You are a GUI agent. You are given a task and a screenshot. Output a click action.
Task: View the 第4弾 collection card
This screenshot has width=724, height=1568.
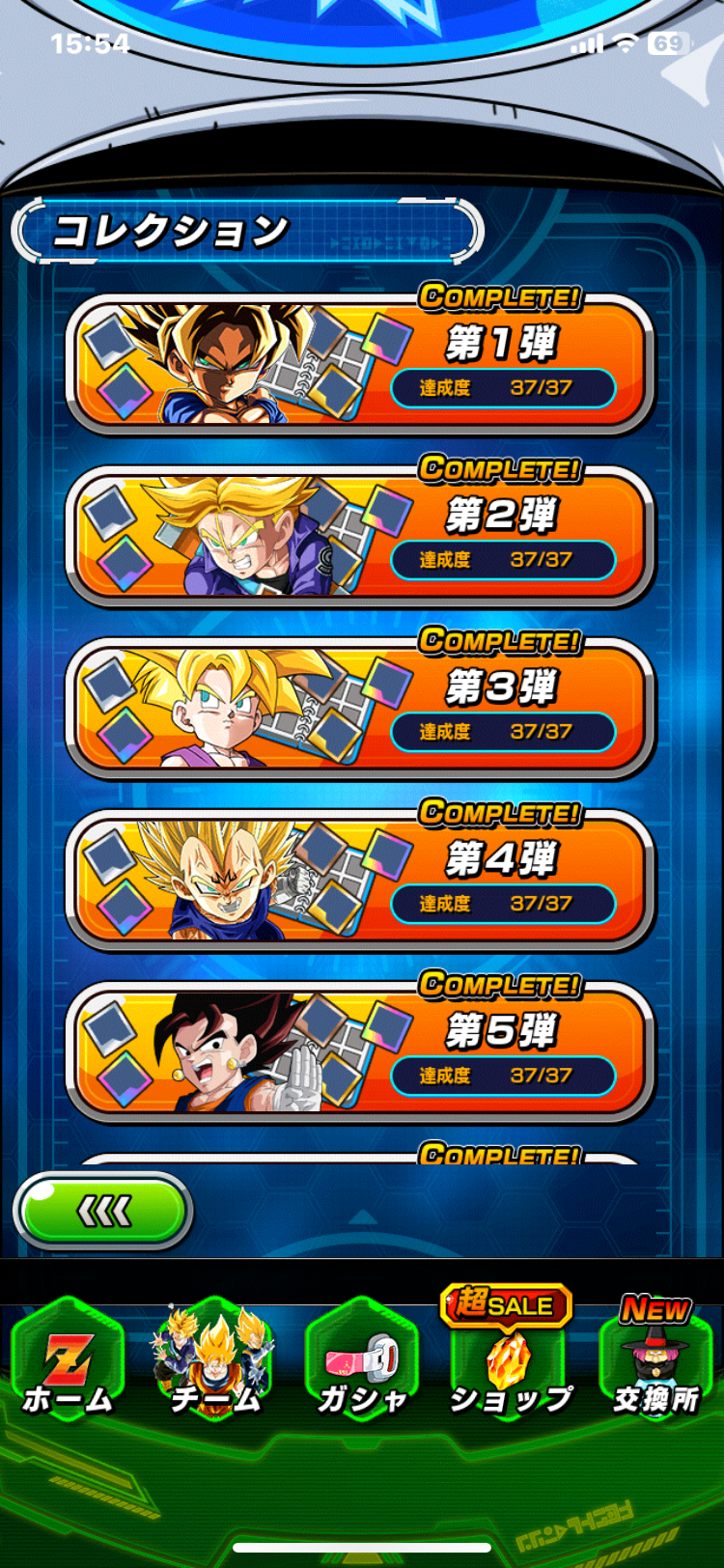(x=359, y=881)
